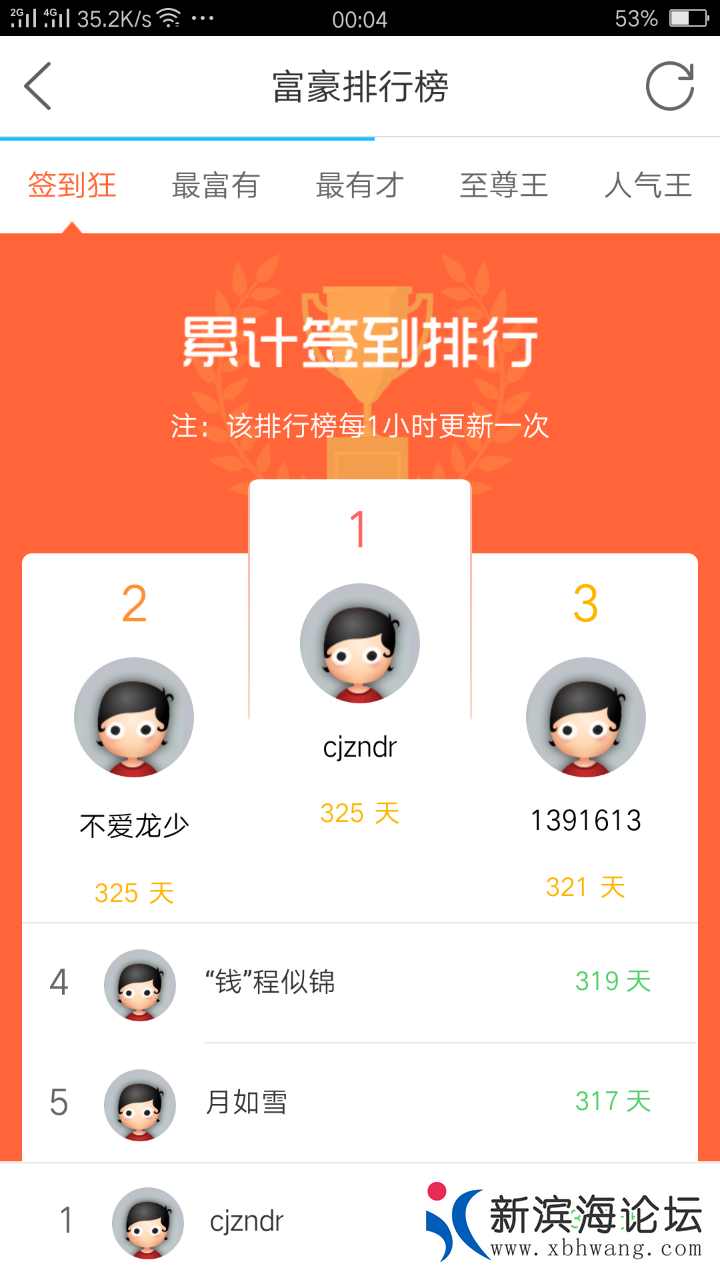Switch to the 最富有 tab
720x1280 pixels.
coord(216,185)
